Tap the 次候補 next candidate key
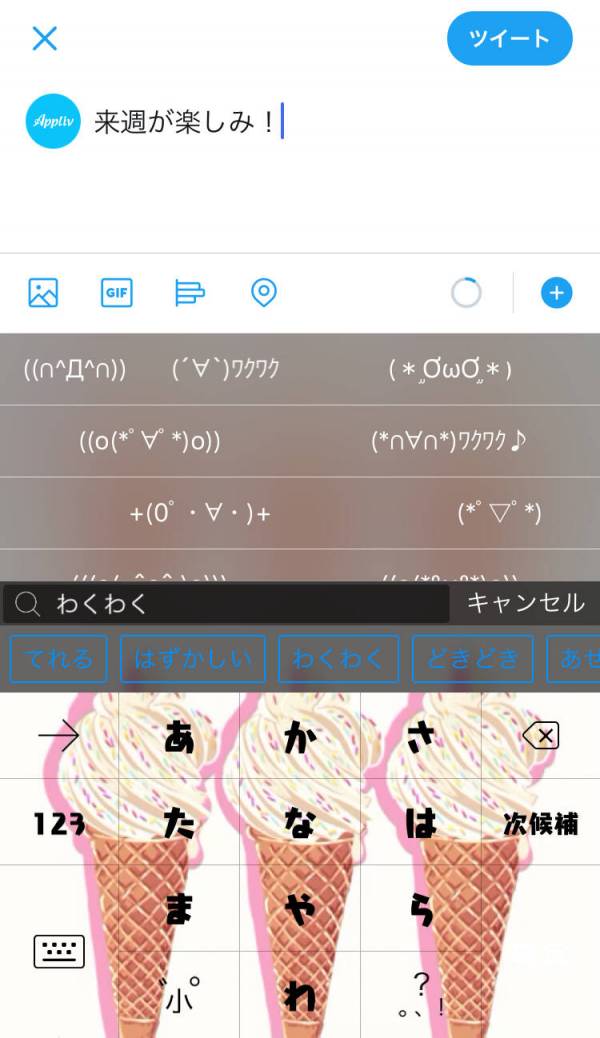The width and height of the screenshot is (600, 1038). pos(540,824)
